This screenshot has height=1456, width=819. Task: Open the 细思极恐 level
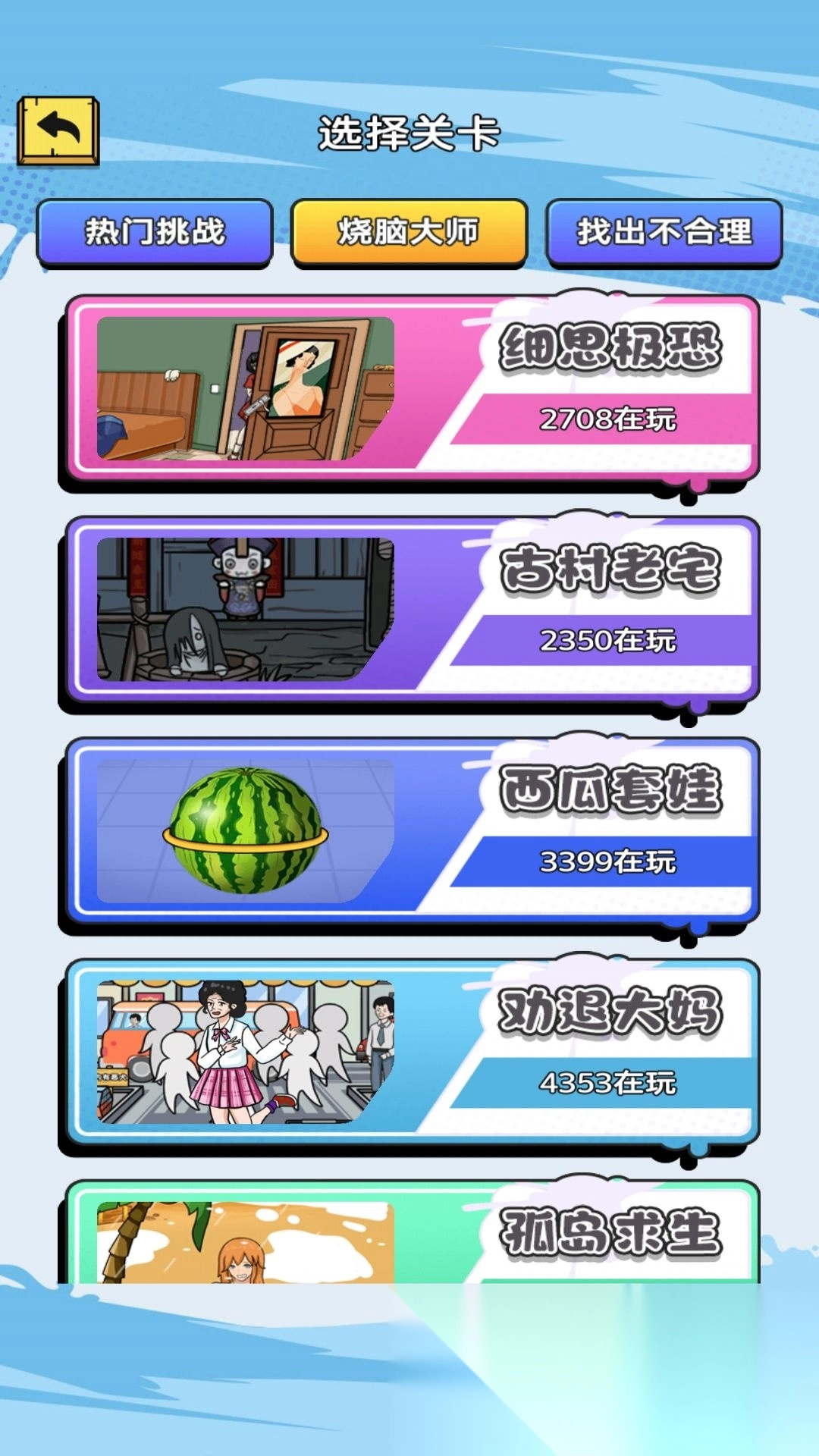click(x=409, y=388)
